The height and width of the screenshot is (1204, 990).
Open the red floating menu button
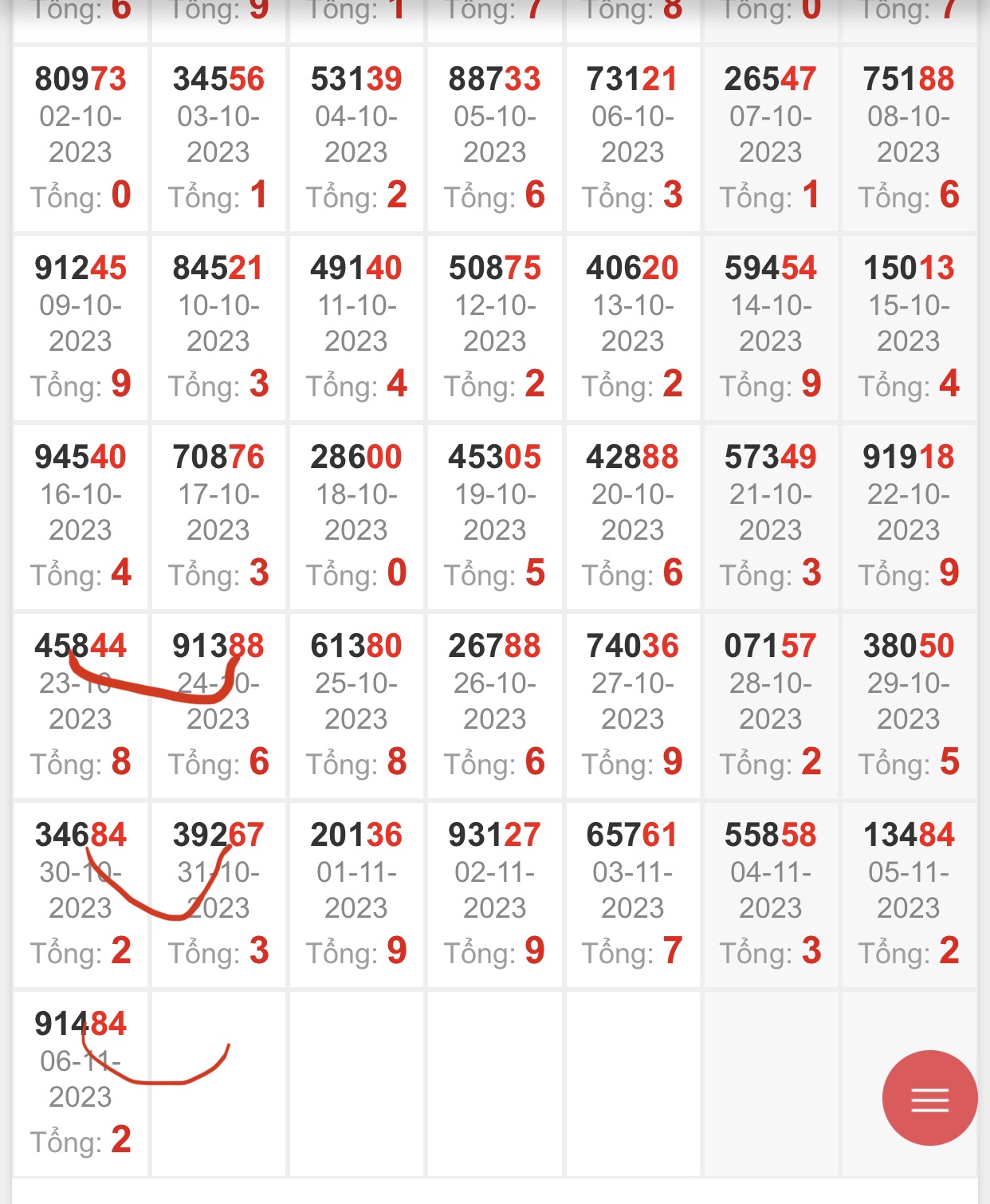(x=929, y=1099)
